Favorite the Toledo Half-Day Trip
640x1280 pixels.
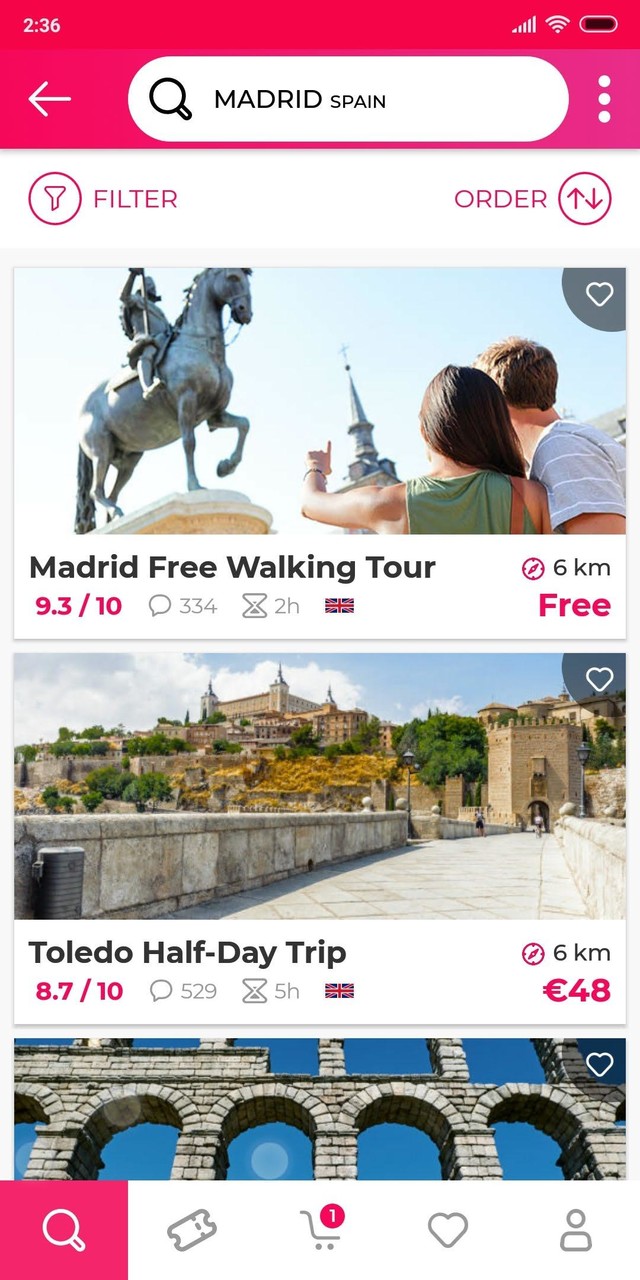tap(599, 679)
